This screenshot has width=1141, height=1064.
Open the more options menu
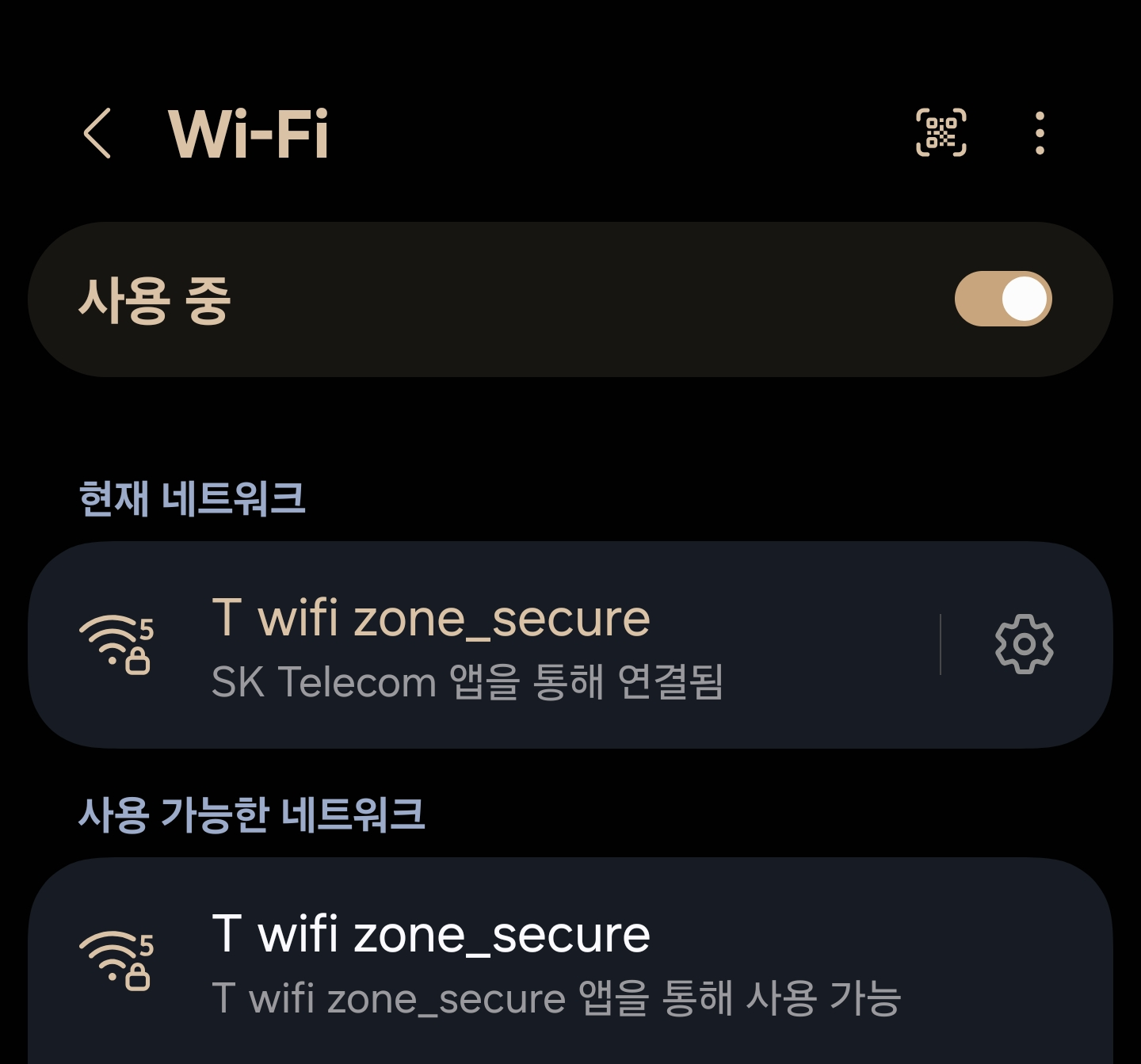1040,133
